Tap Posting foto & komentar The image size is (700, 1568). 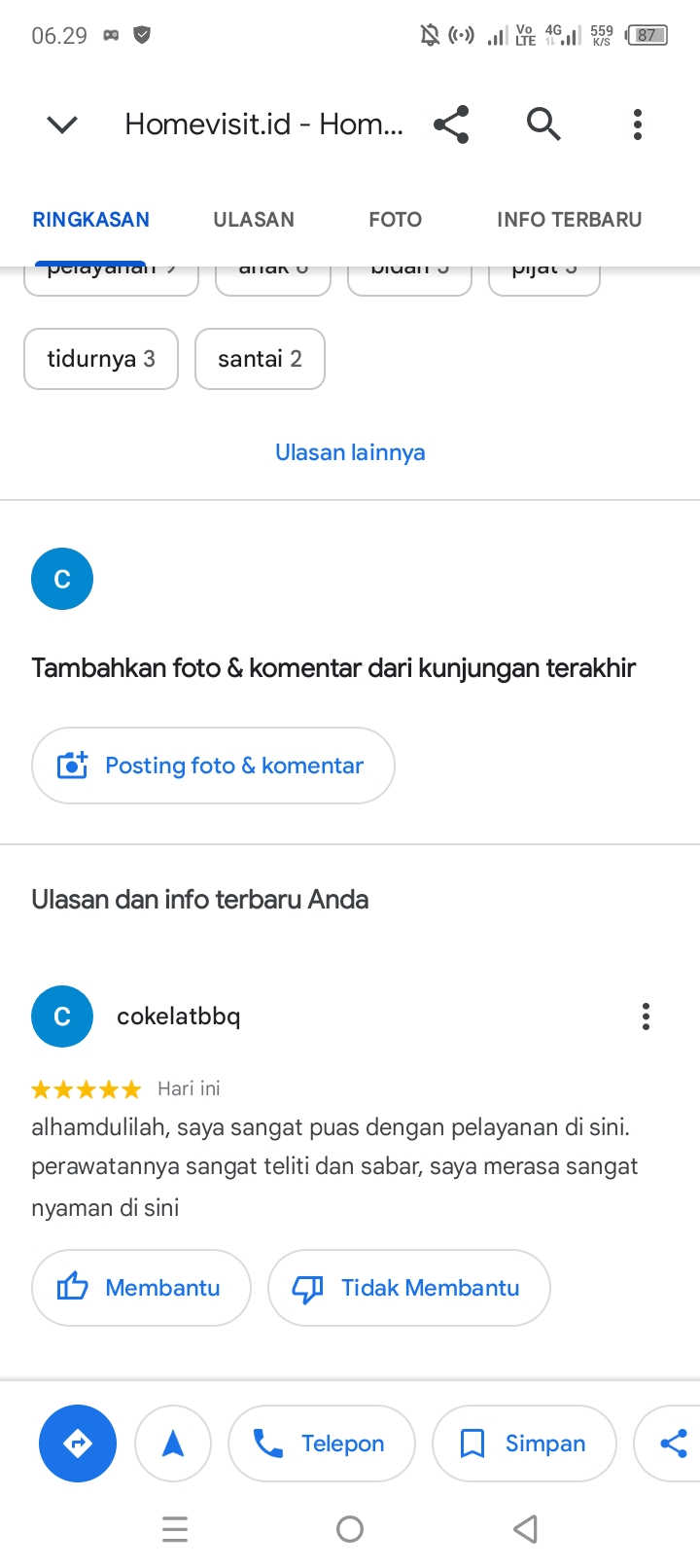click(213, 766)
